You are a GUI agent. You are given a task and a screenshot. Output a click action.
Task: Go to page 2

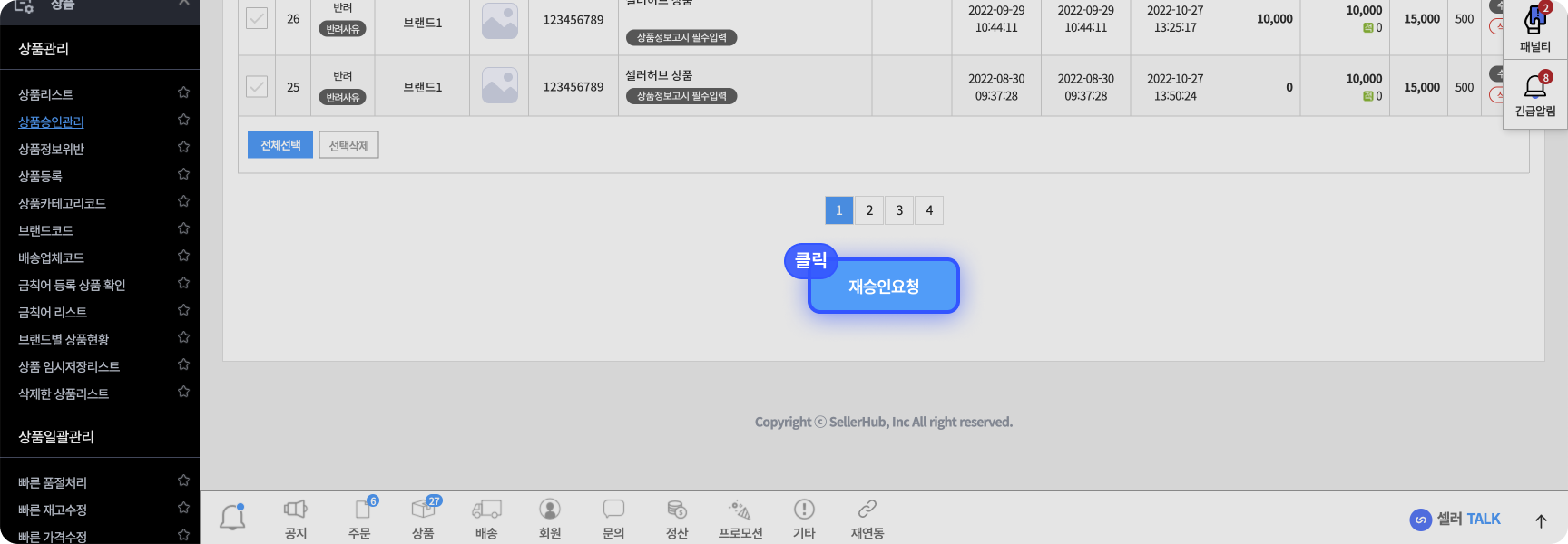coord(868,210)
